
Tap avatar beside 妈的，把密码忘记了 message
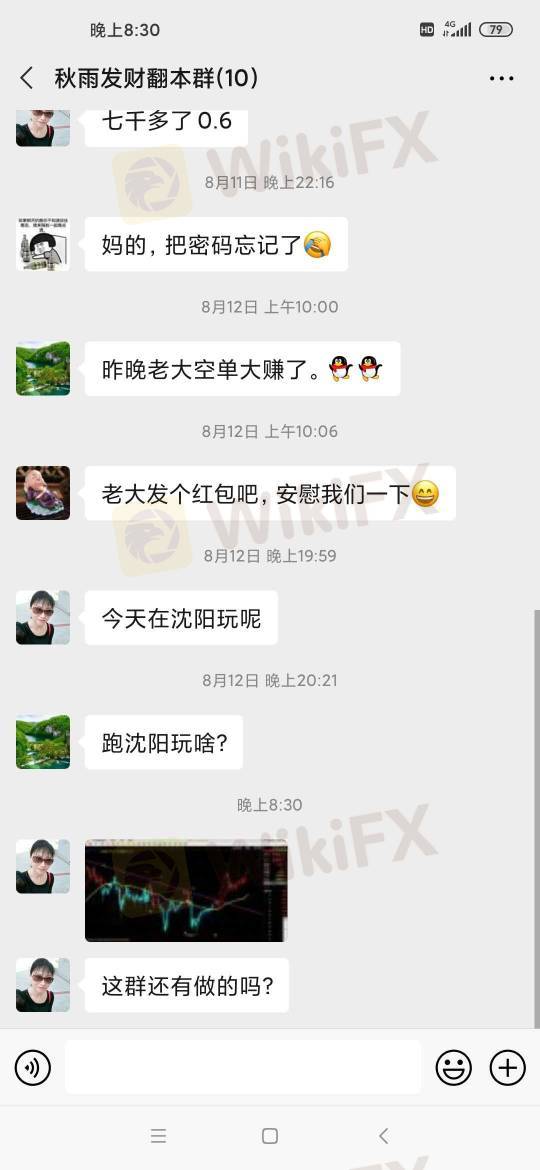43,244
